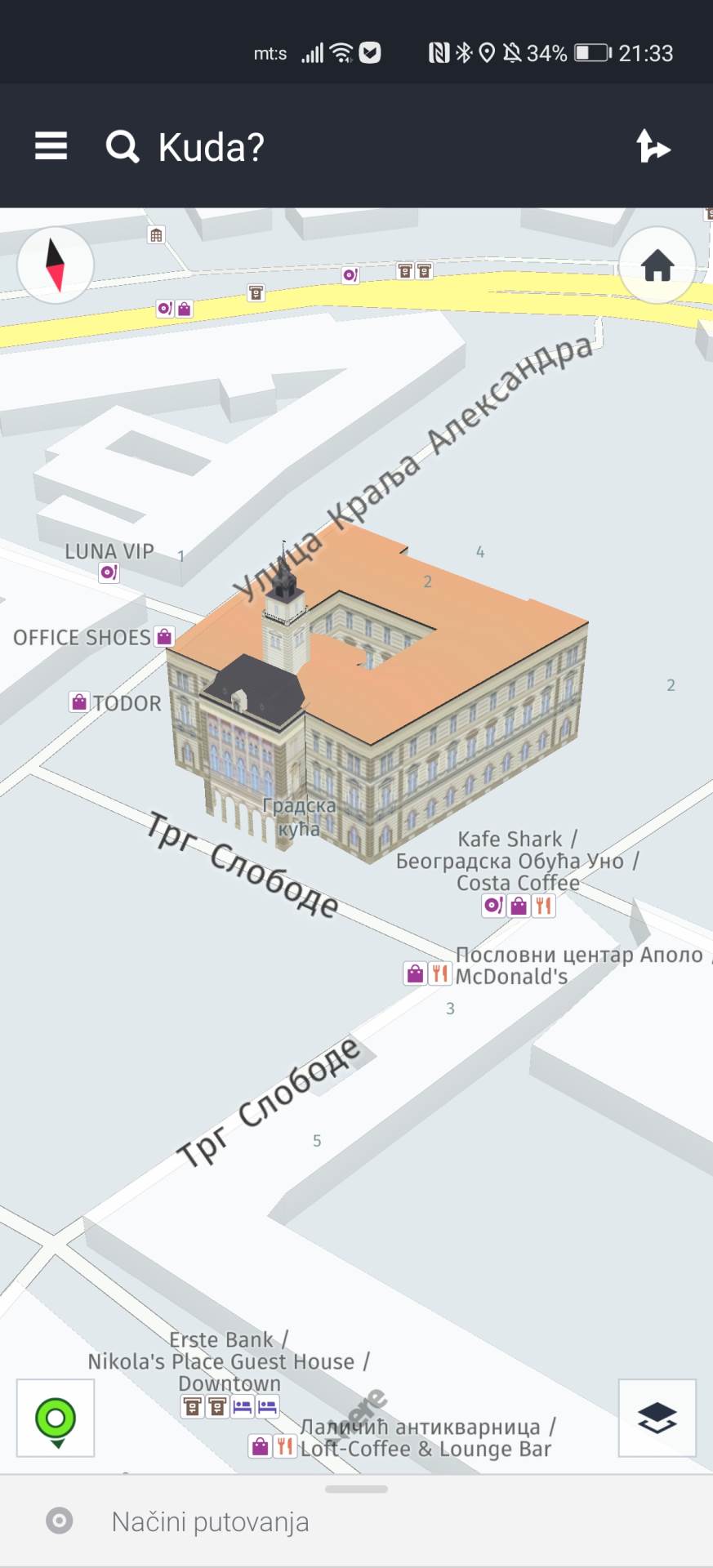Center map on my location
Screen dimensions: 713x1568
click(x=56, y=1419)
